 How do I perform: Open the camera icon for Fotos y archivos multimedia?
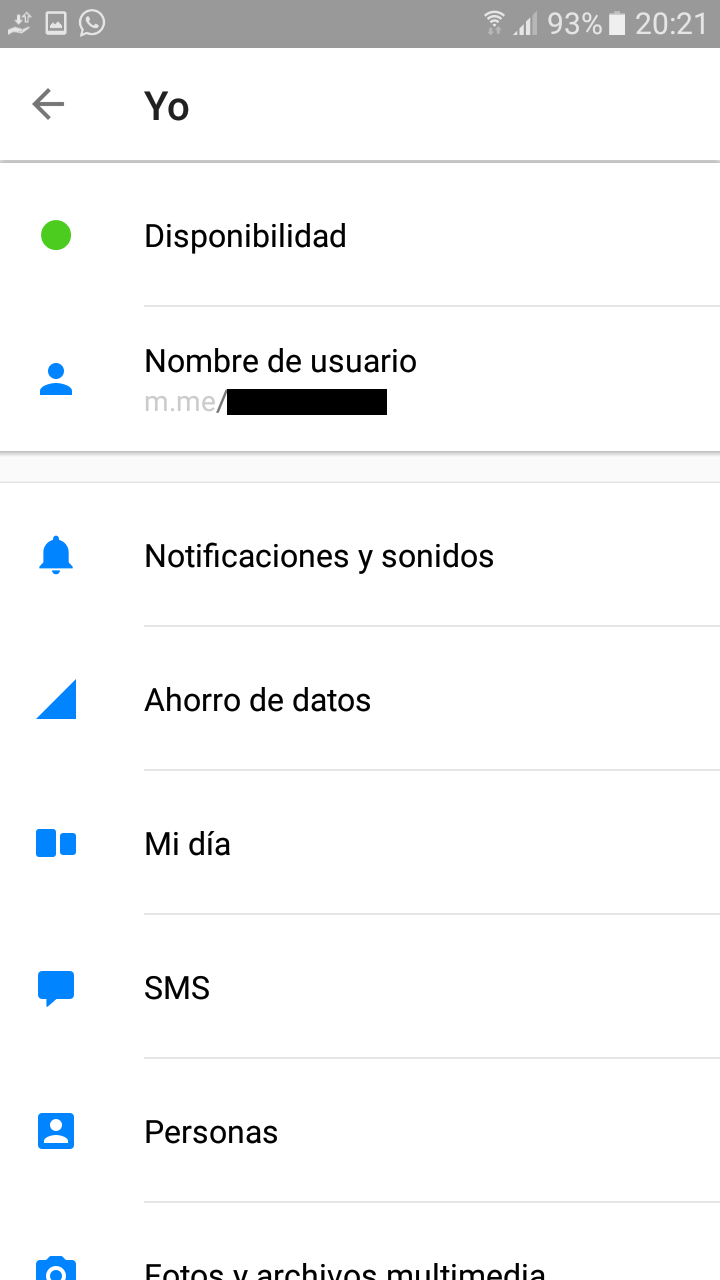click(56, 1270)
